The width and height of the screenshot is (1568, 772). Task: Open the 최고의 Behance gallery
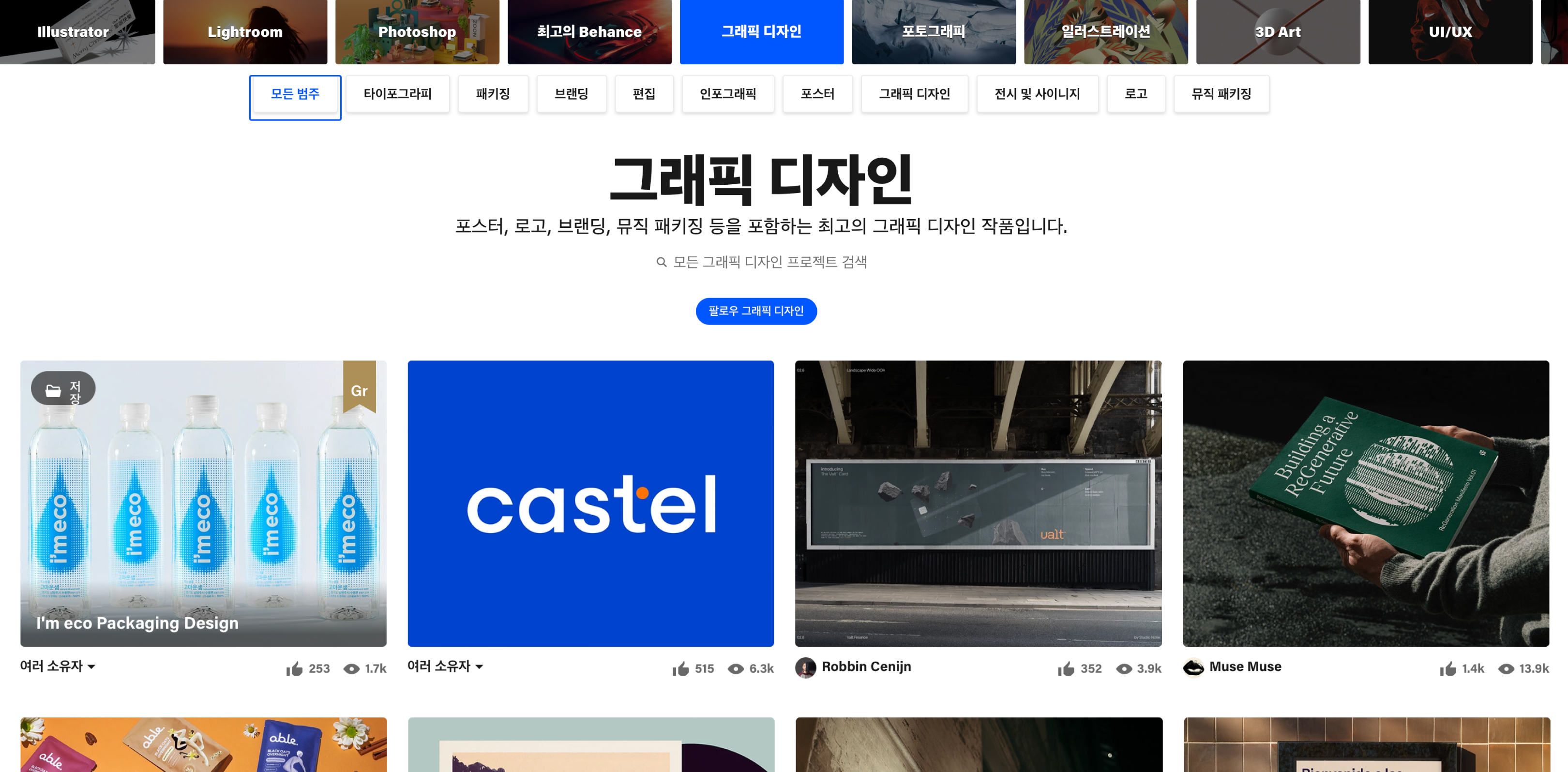click(589, 31)
